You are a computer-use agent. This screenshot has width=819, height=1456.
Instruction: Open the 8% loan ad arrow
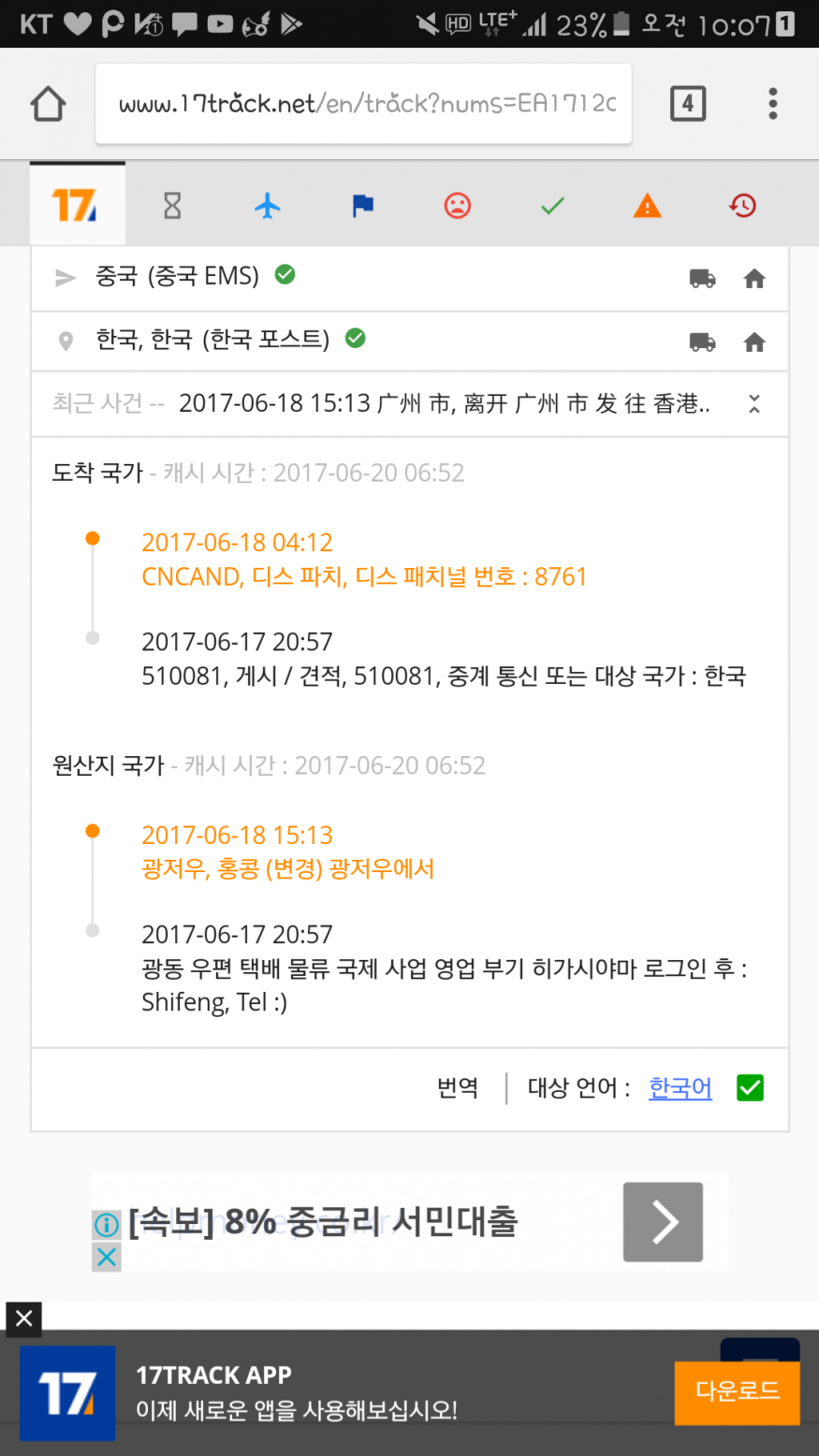[x=663, y=1222]
